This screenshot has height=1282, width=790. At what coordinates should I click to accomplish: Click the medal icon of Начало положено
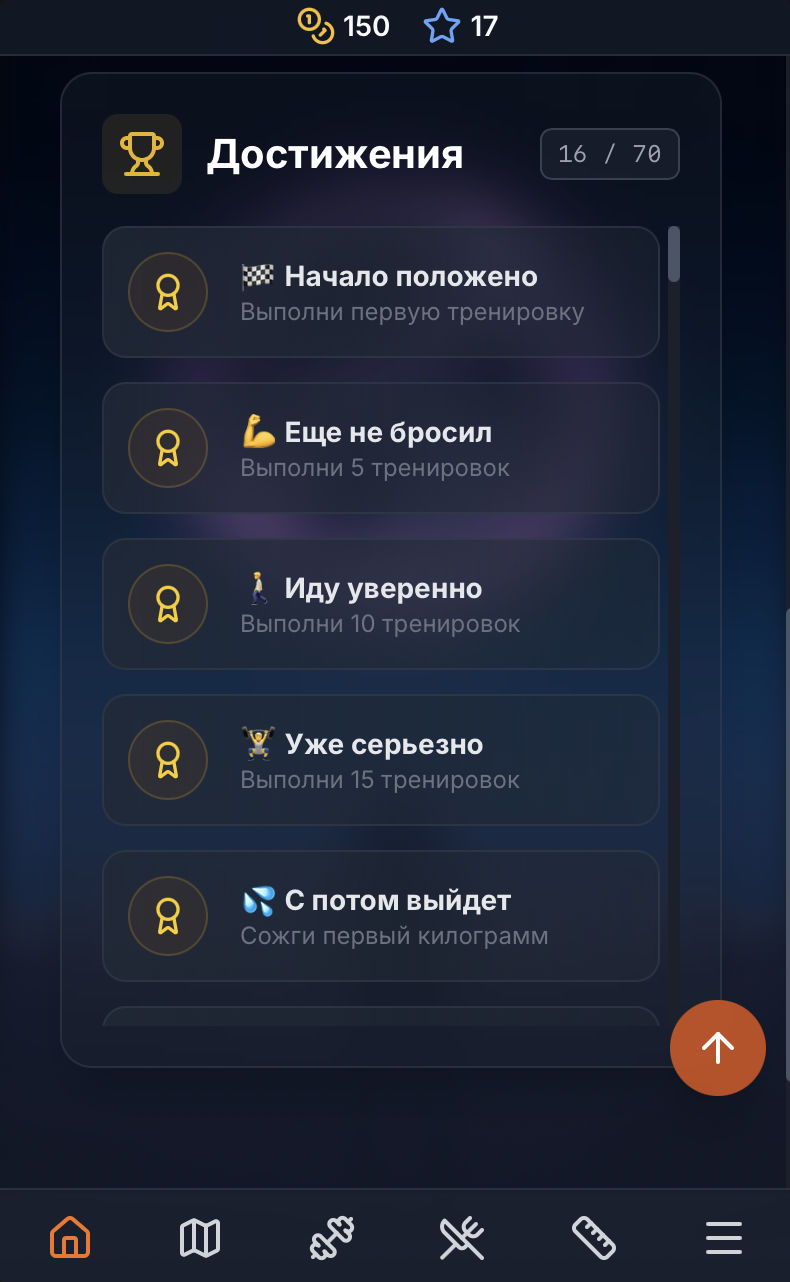tap(167, 292)
